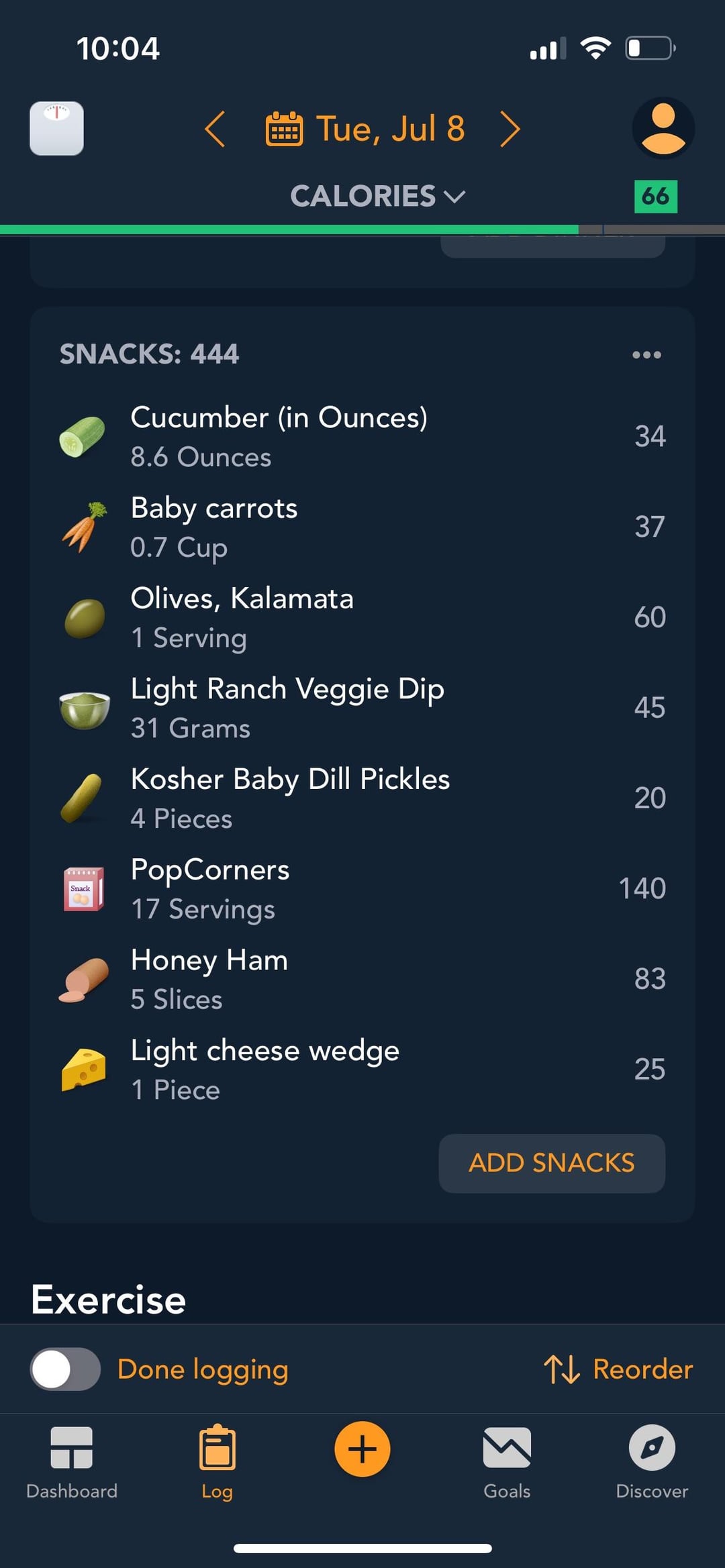Open the weight scale icon
This screenshot has width=725, height=1568.
(56, 128)
